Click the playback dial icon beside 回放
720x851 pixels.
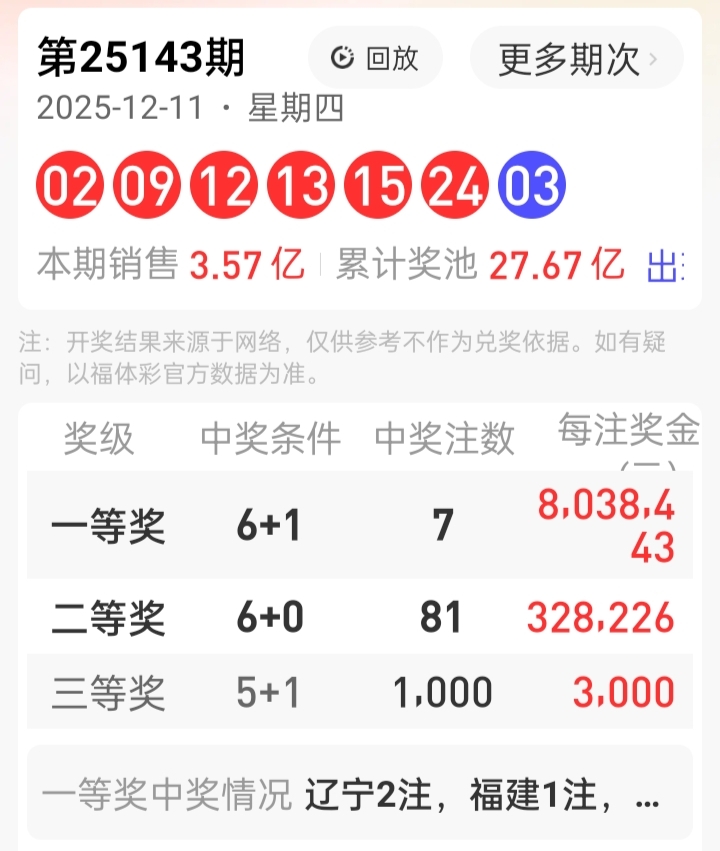(339, 58)
